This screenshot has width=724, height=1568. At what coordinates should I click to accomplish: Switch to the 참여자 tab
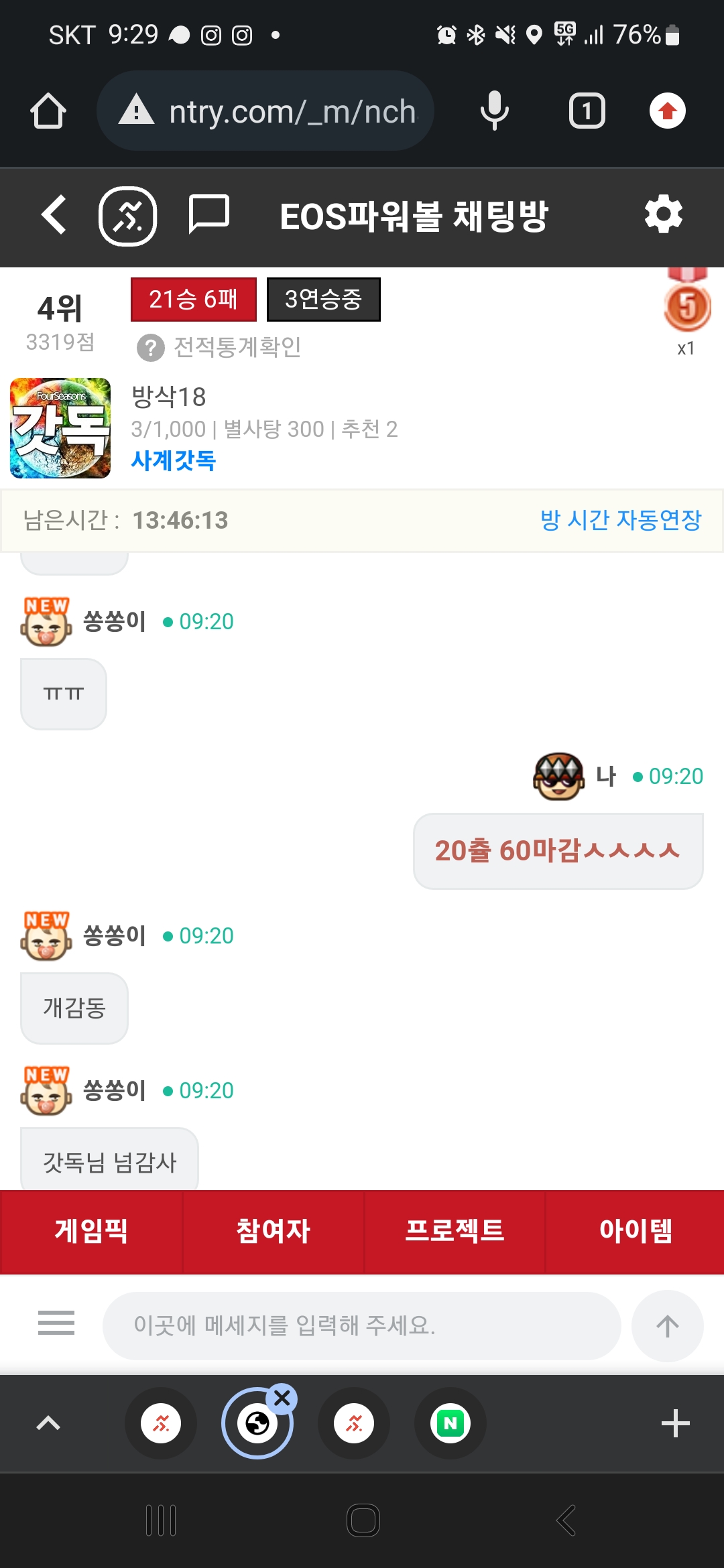(273, 1231)
